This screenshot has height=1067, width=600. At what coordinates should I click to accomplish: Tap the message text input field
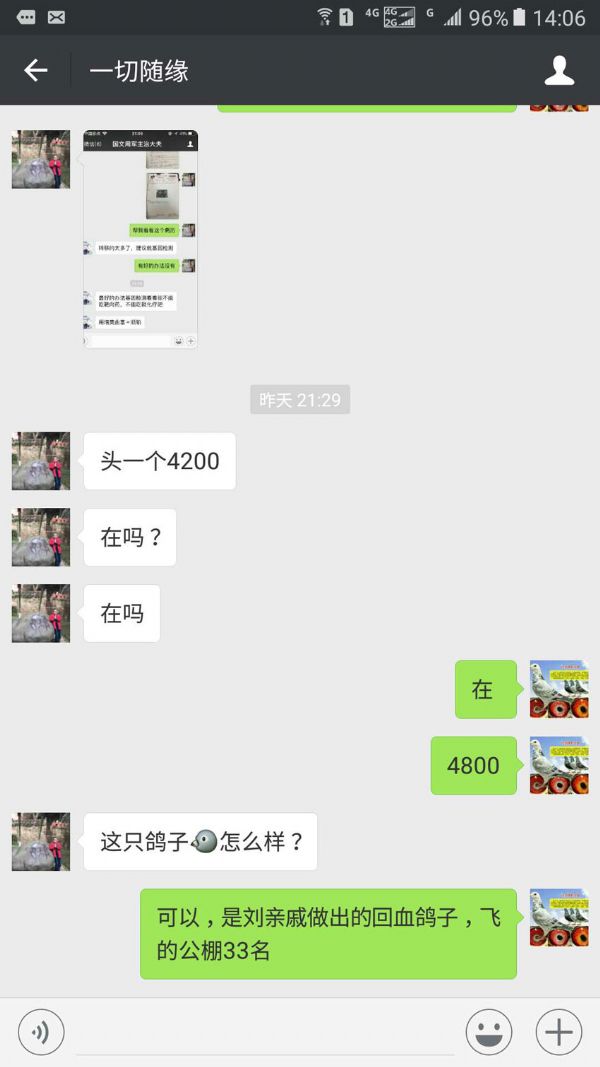pyautogui.click(x=265, y=1032)
